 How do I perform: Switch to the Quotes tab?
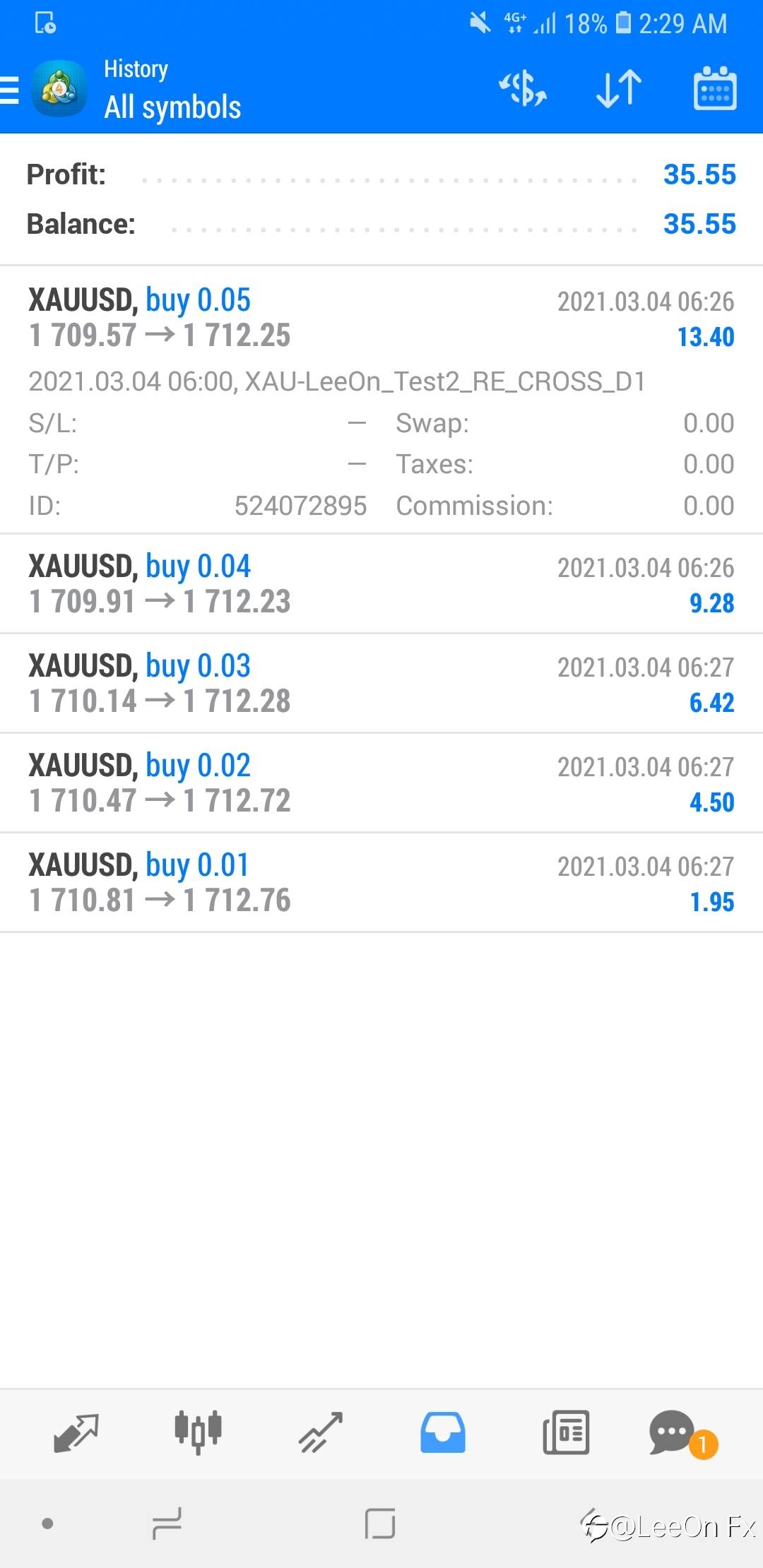76,1432
